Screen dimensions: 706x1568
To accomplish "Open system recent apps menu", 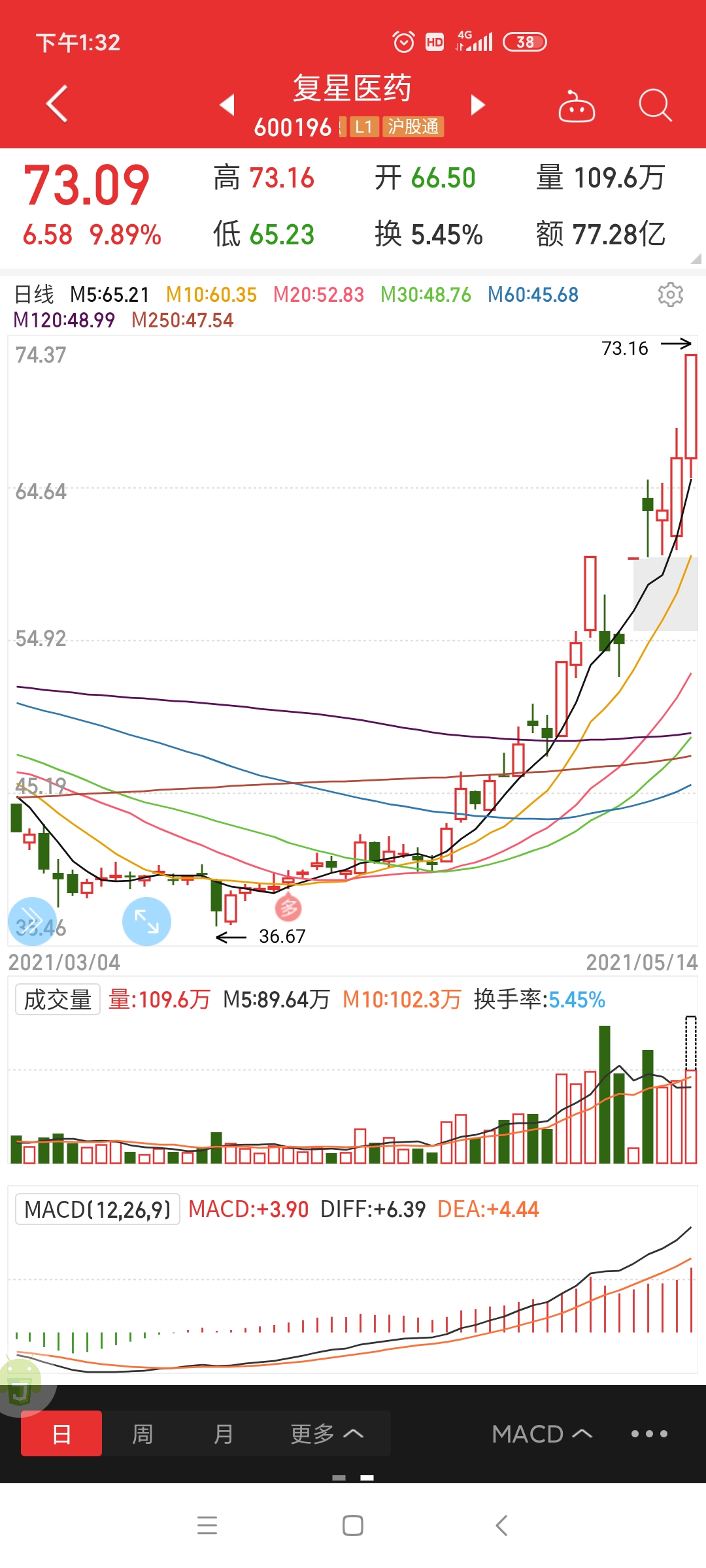I will [207, 1526].
